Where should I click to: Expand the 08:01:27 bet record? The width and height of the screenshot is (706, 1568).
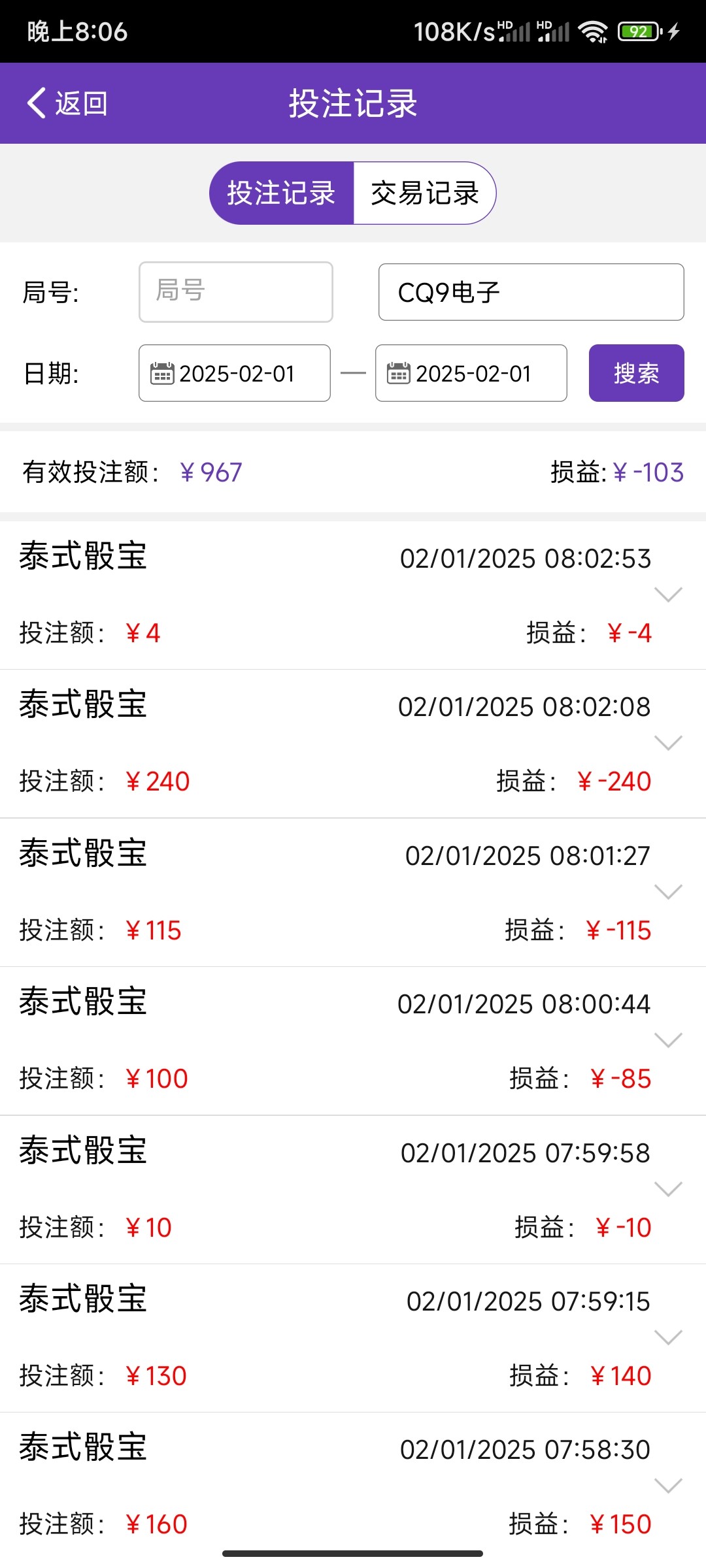(668, 892)
